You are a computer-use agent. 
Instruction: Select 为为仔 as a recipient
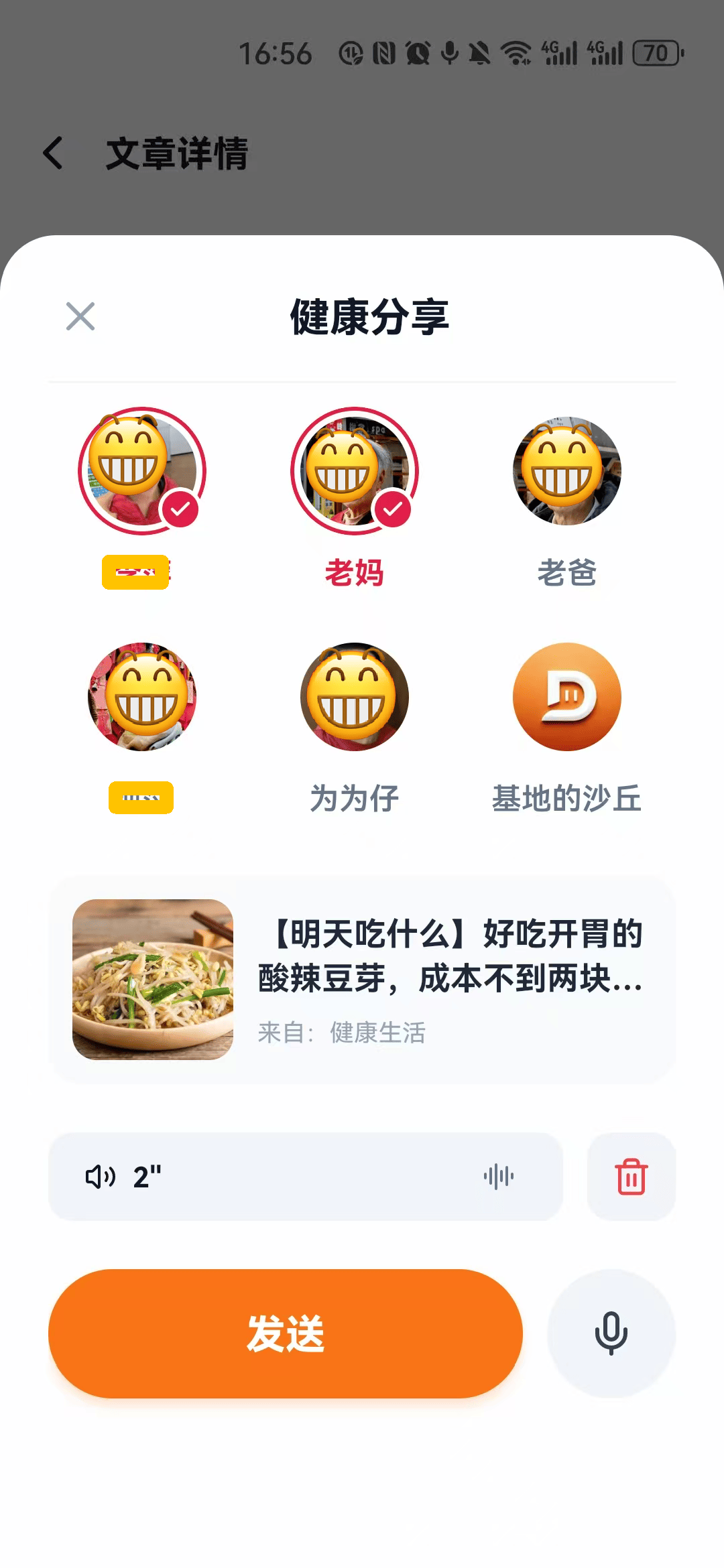click(x=354, y=697)
